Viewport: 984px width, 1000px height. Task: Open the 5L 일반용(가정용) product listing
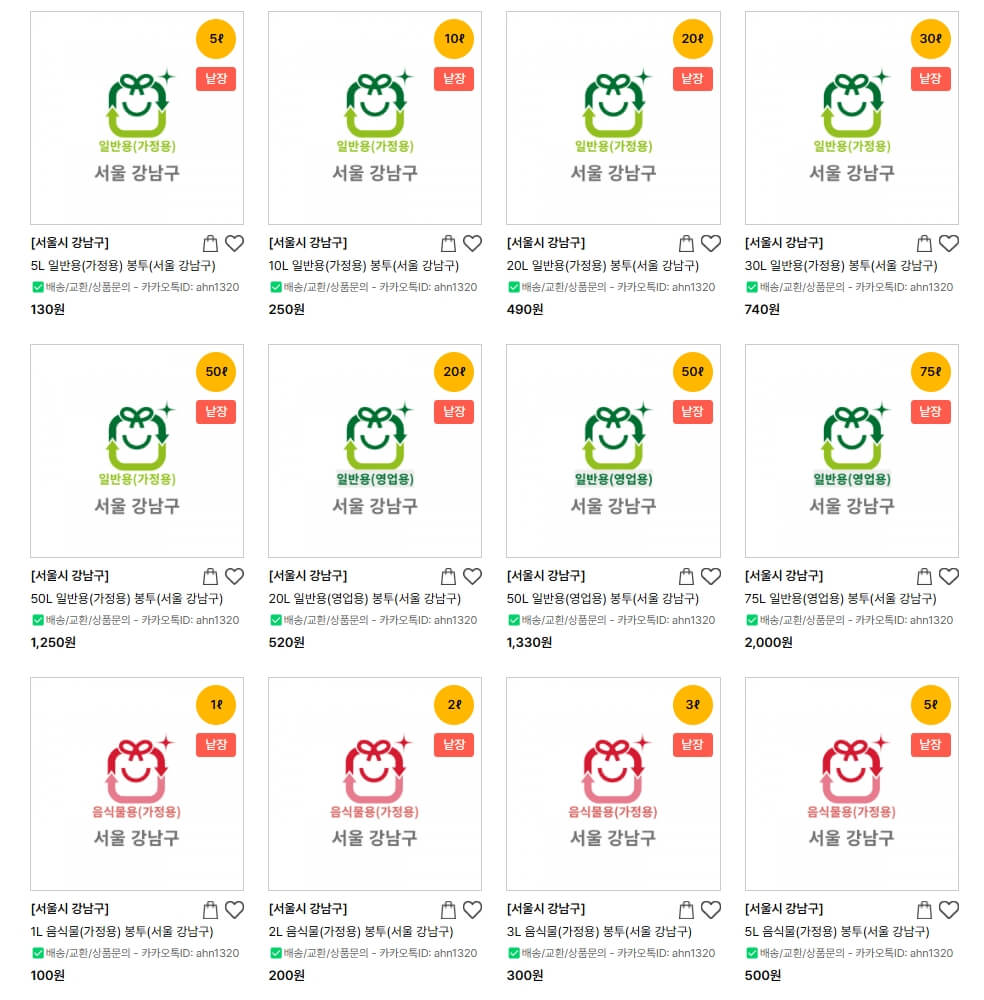click(x=137, y=266)
